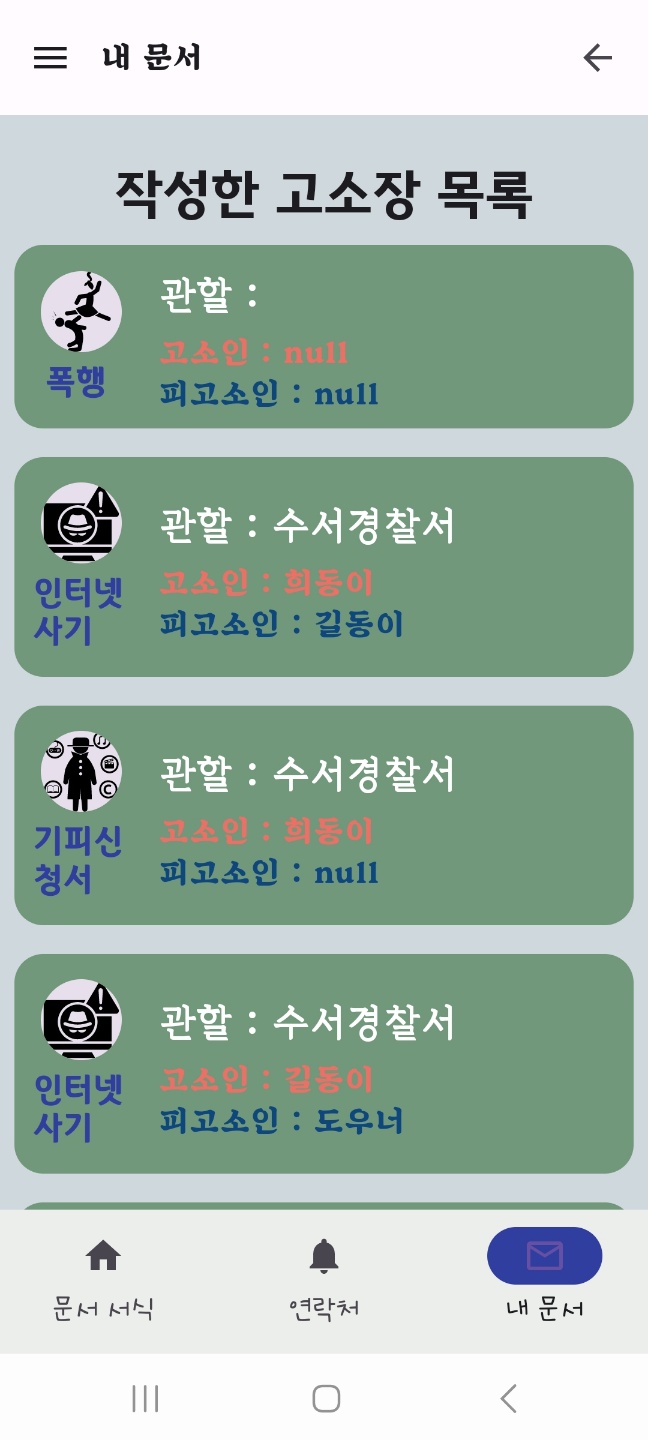Open the hamburger drawer menu
The image size is (648, 1440).
[x=50, y=58]
